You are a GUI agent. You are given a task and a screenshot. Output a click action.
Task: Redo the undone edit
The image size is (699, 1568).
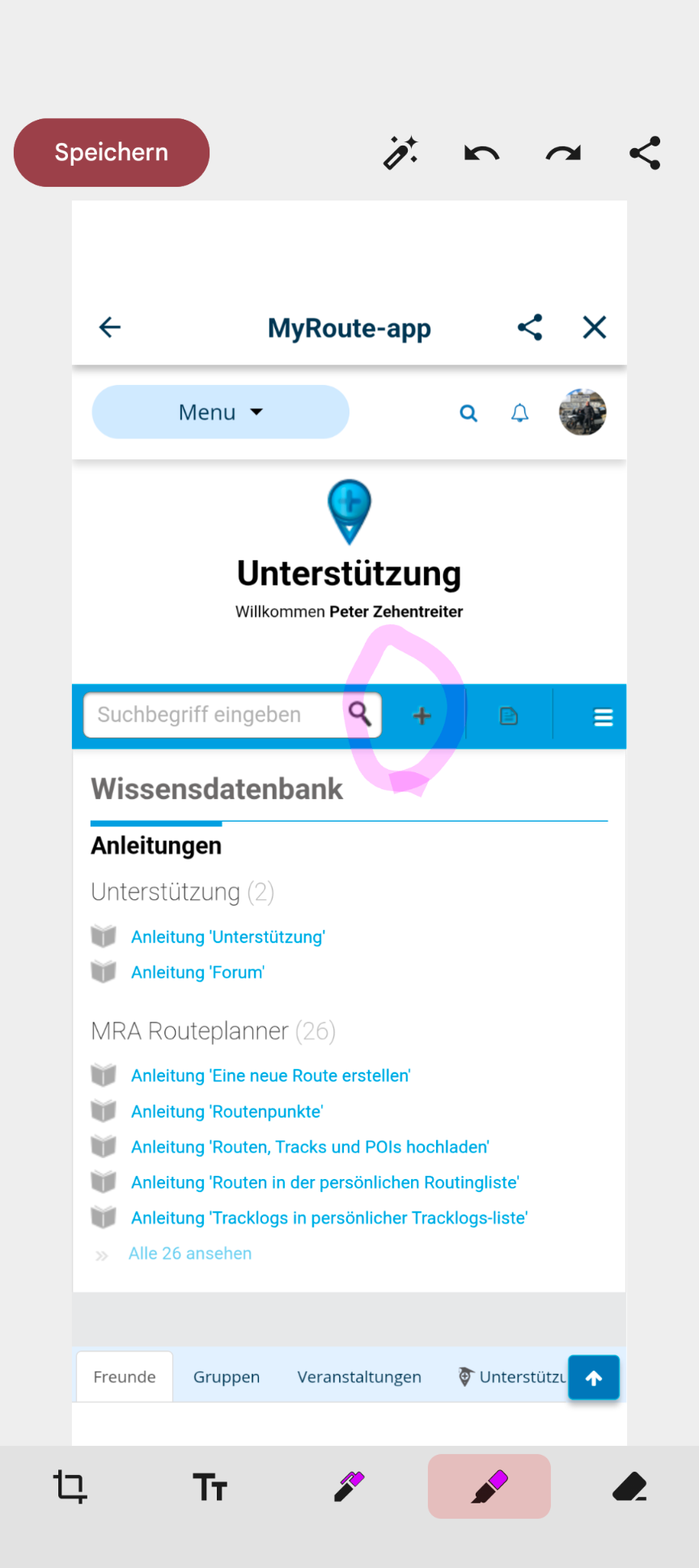coord(563,153)
